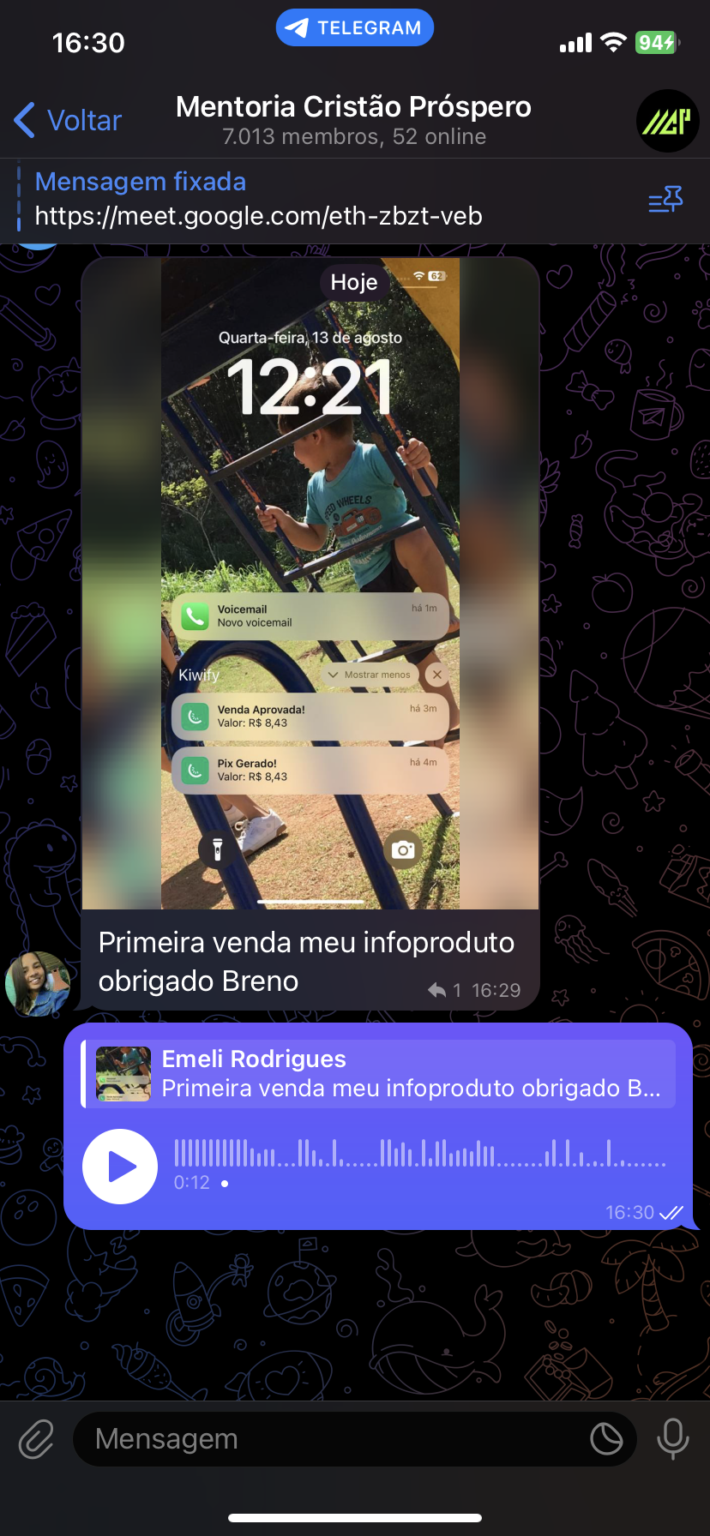Screen dimensions: 710x1536
Task: Open the group profile picture
Action: pos(667,121)
